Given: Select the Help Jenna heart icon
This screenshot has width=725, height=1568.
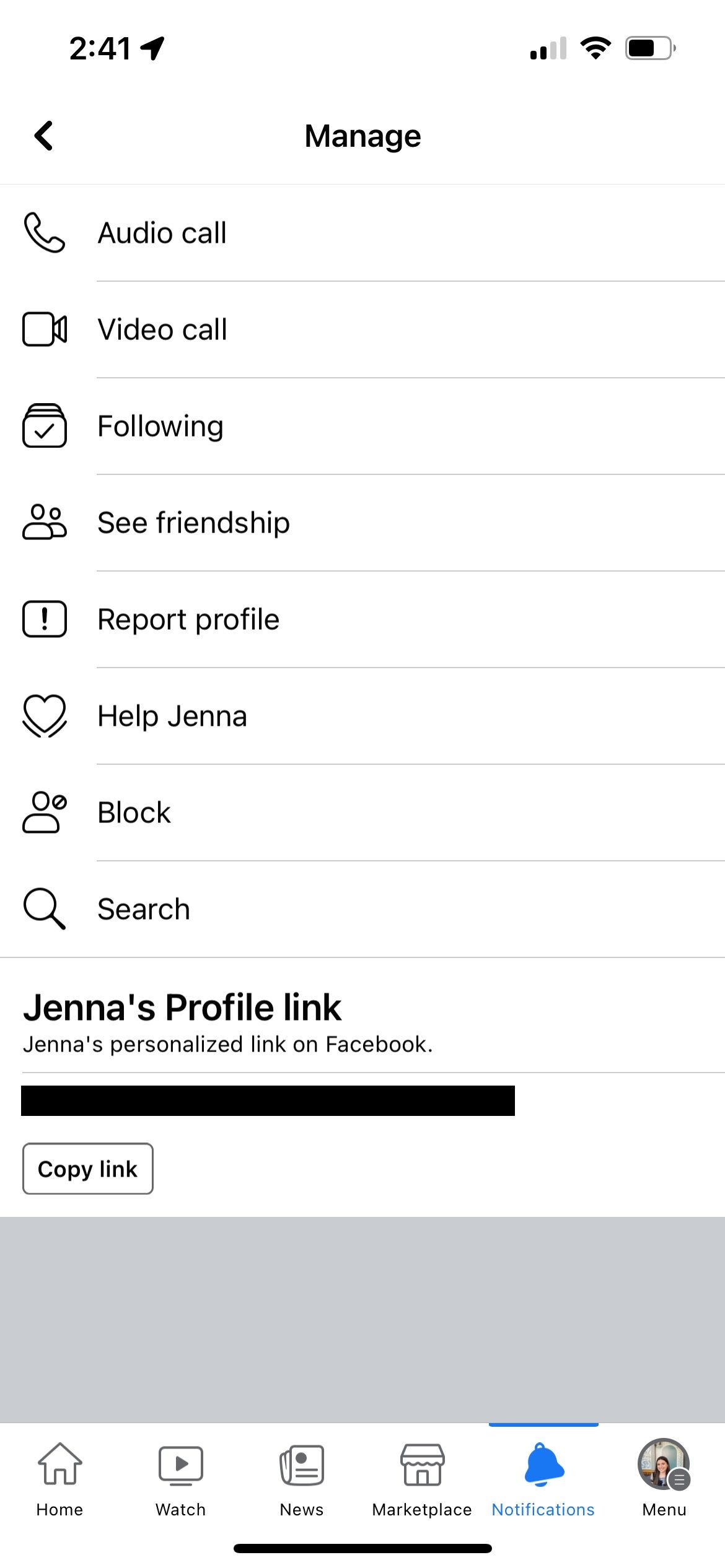Looking at the screenshot, I should coord(44,715).
